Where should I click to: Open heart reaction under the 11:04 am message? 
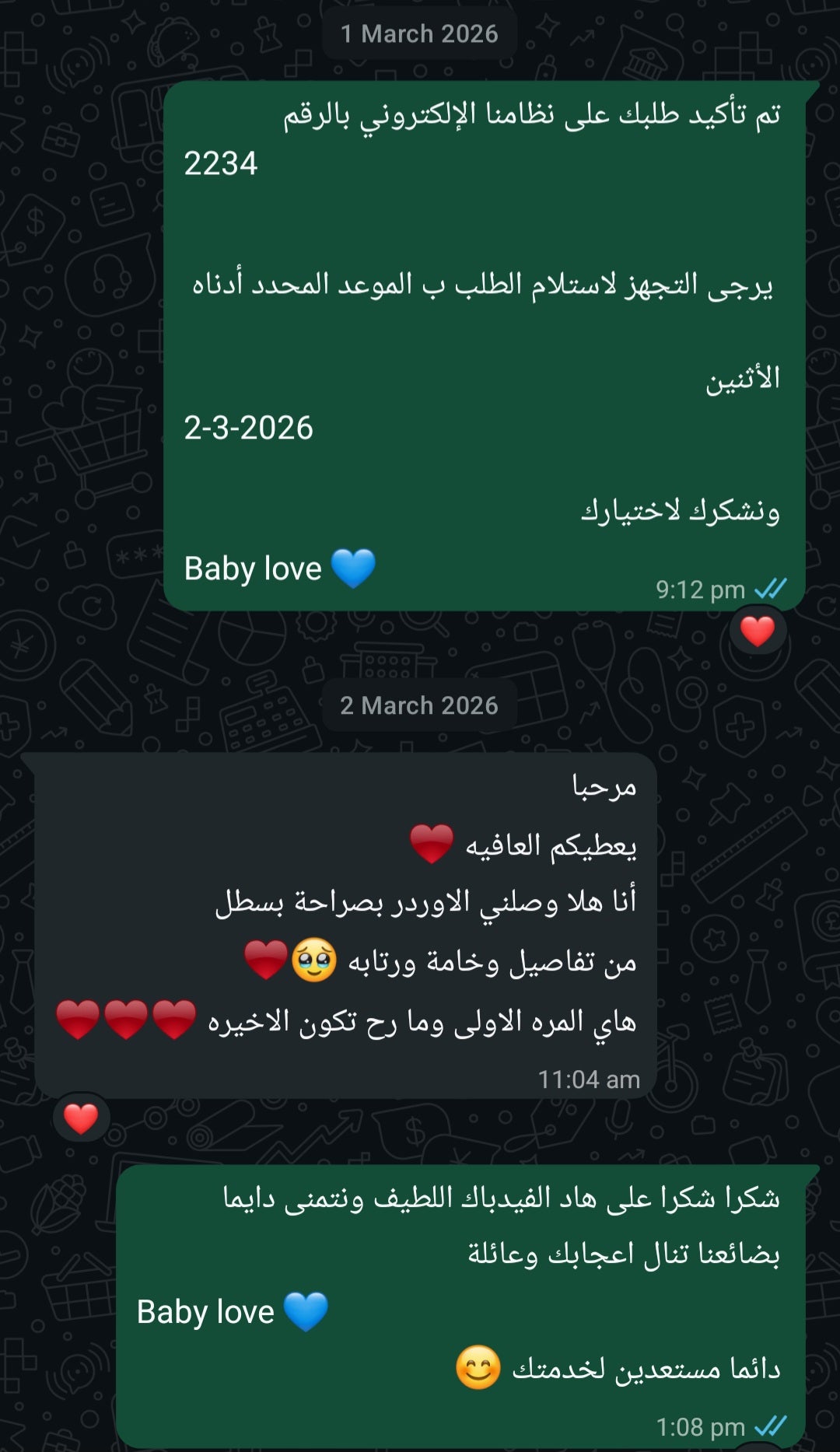[81, 1118]
